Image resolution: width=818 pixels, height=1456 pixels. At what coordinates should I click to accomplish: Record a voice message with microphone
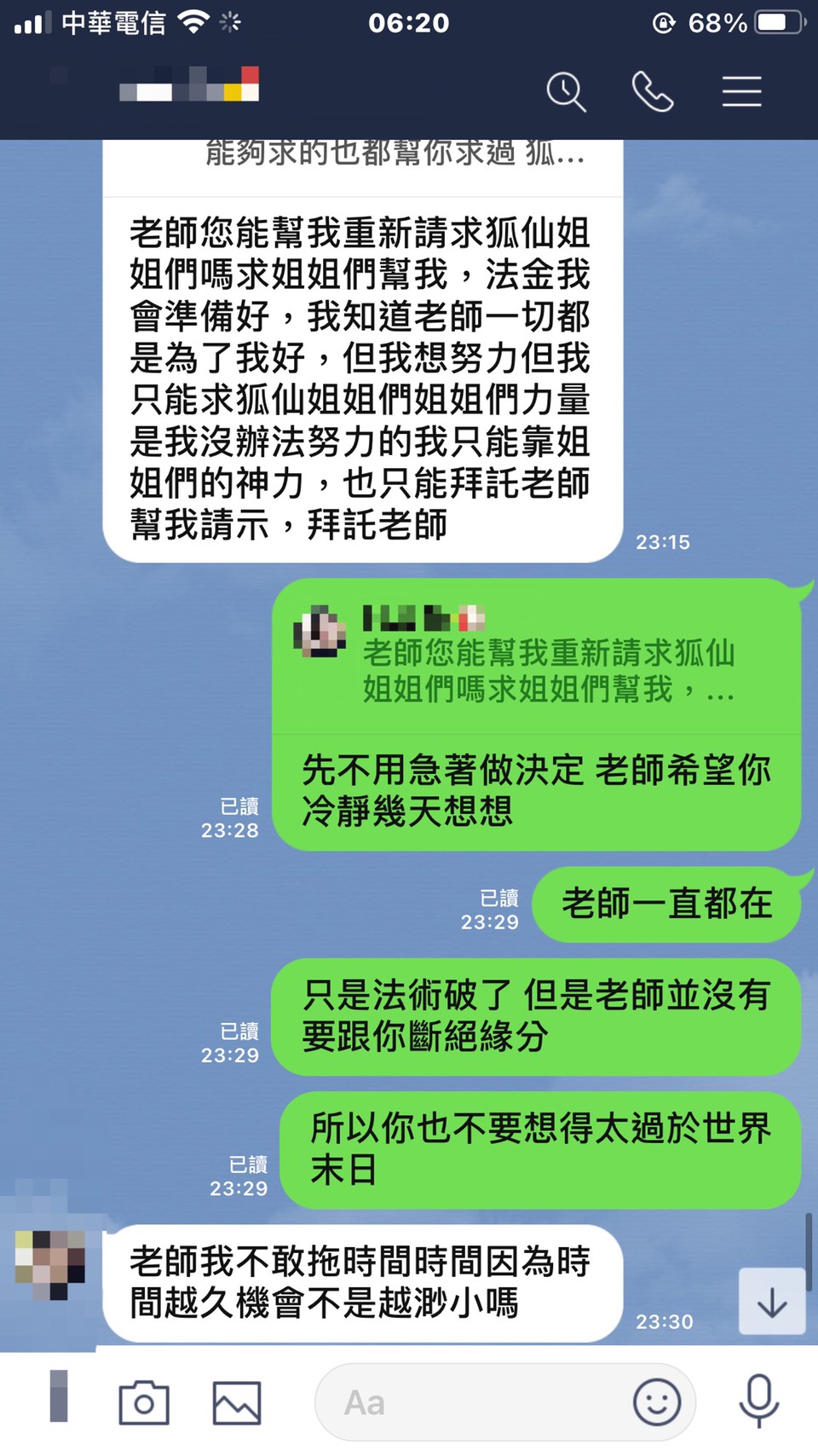tap(758, 1401)
